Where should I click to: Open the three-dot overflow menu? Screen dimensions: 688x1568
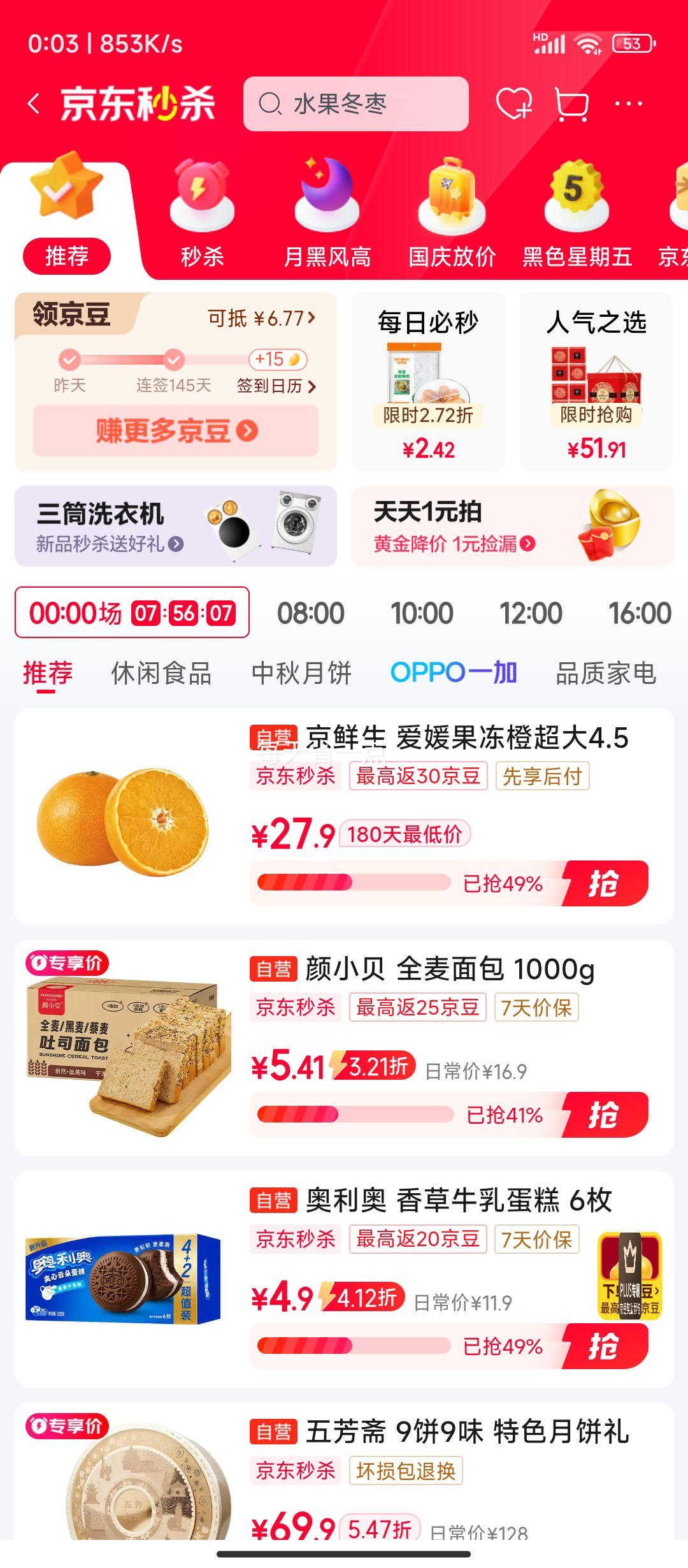(629, 104)
